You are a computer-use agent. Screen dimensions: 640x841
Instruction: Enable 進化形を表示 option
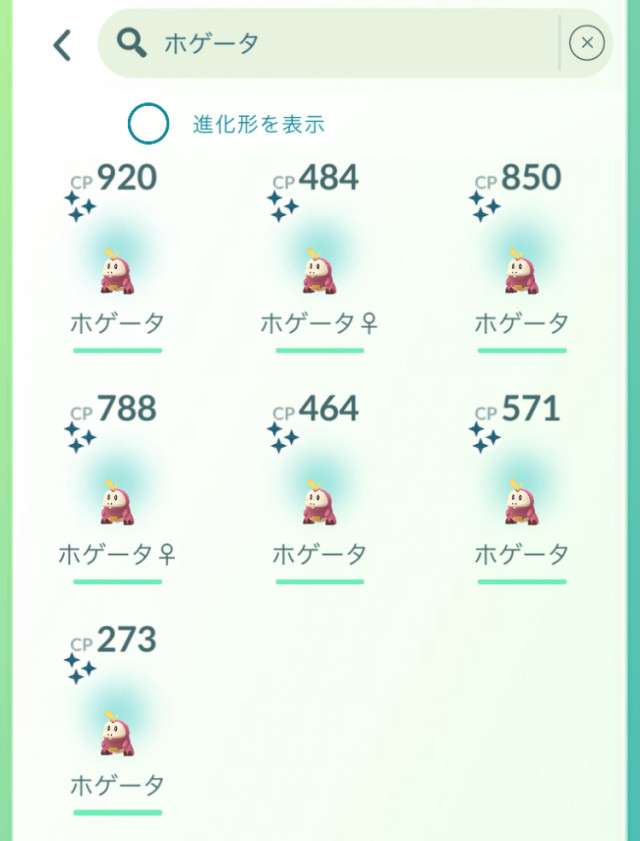148,124
